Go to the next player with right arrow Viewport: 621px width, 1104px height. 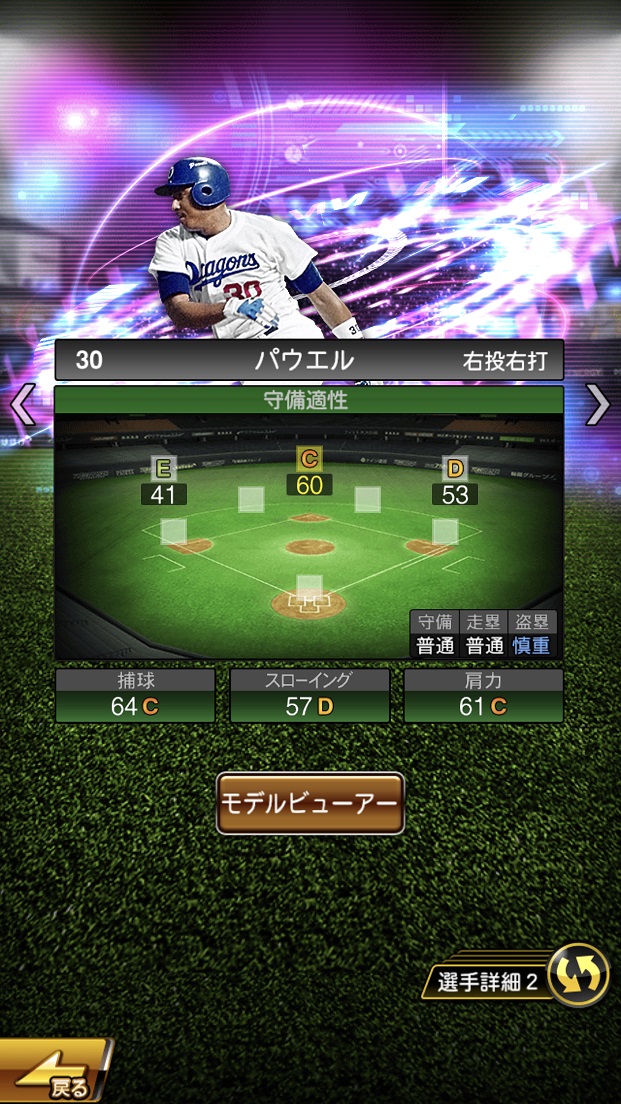point(597,405)
